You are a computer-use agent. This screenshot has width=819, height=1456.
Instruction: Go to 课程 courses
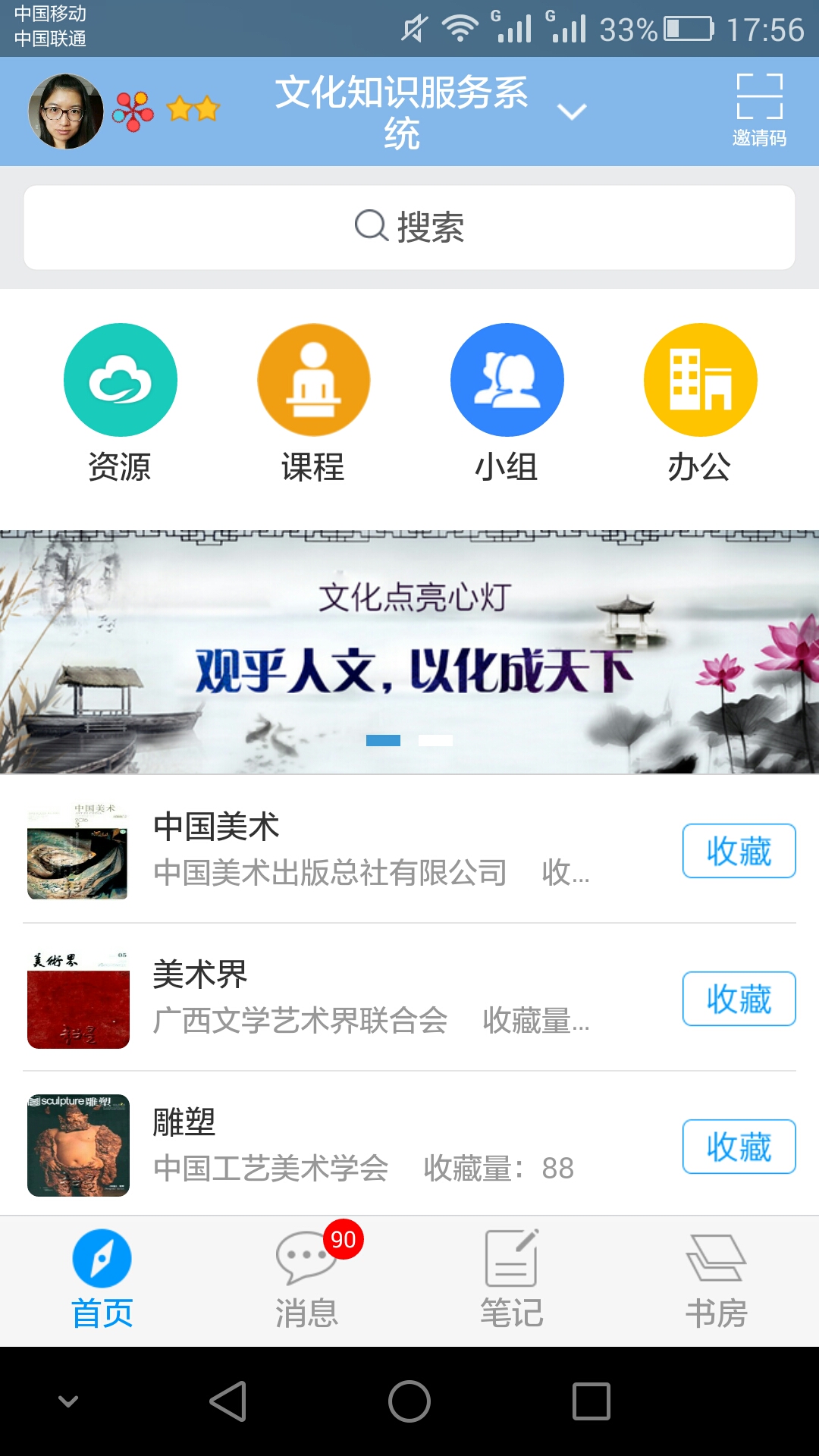click(313, 403)
